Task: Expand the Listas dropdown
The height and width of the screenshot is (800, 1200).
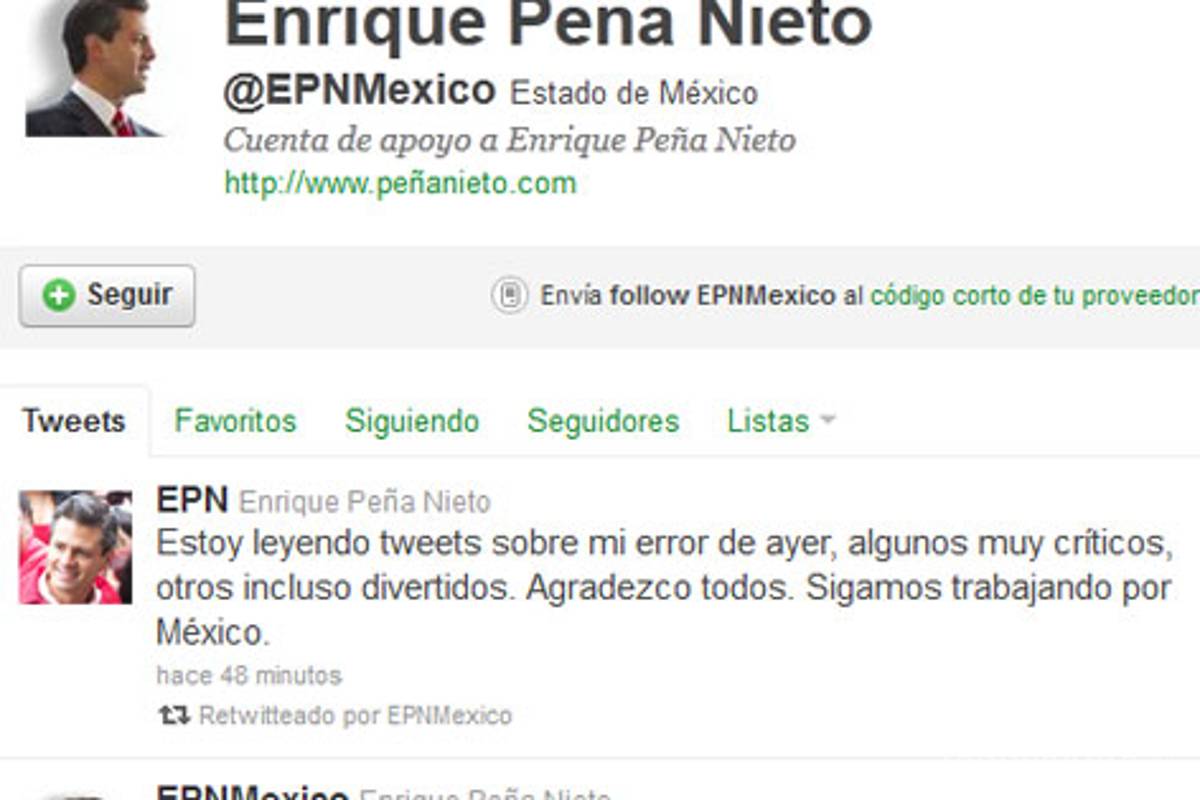Action: click(780, 421)
